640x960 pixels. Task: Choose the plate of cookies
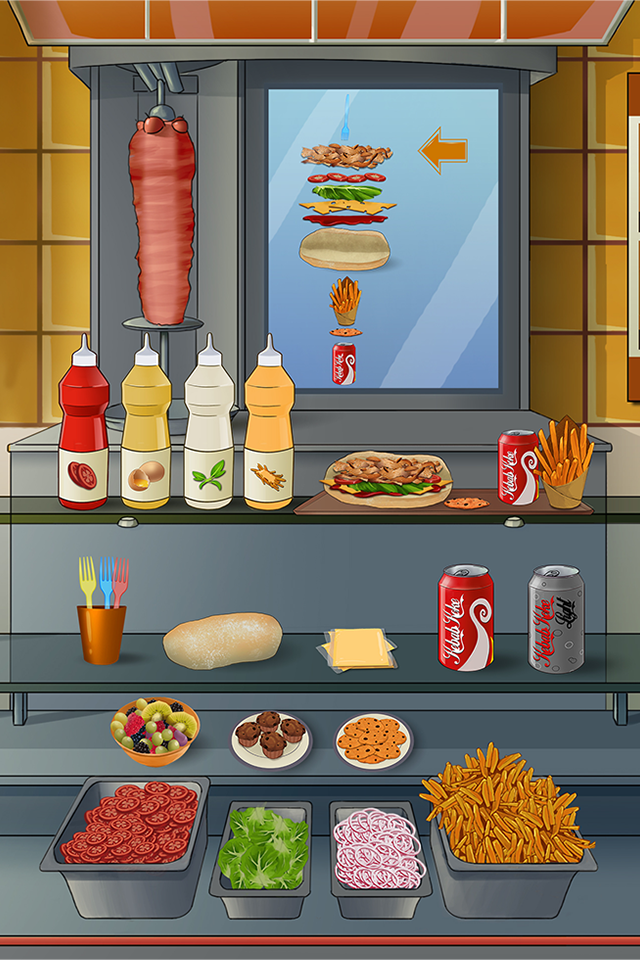(x=372, y=740)
